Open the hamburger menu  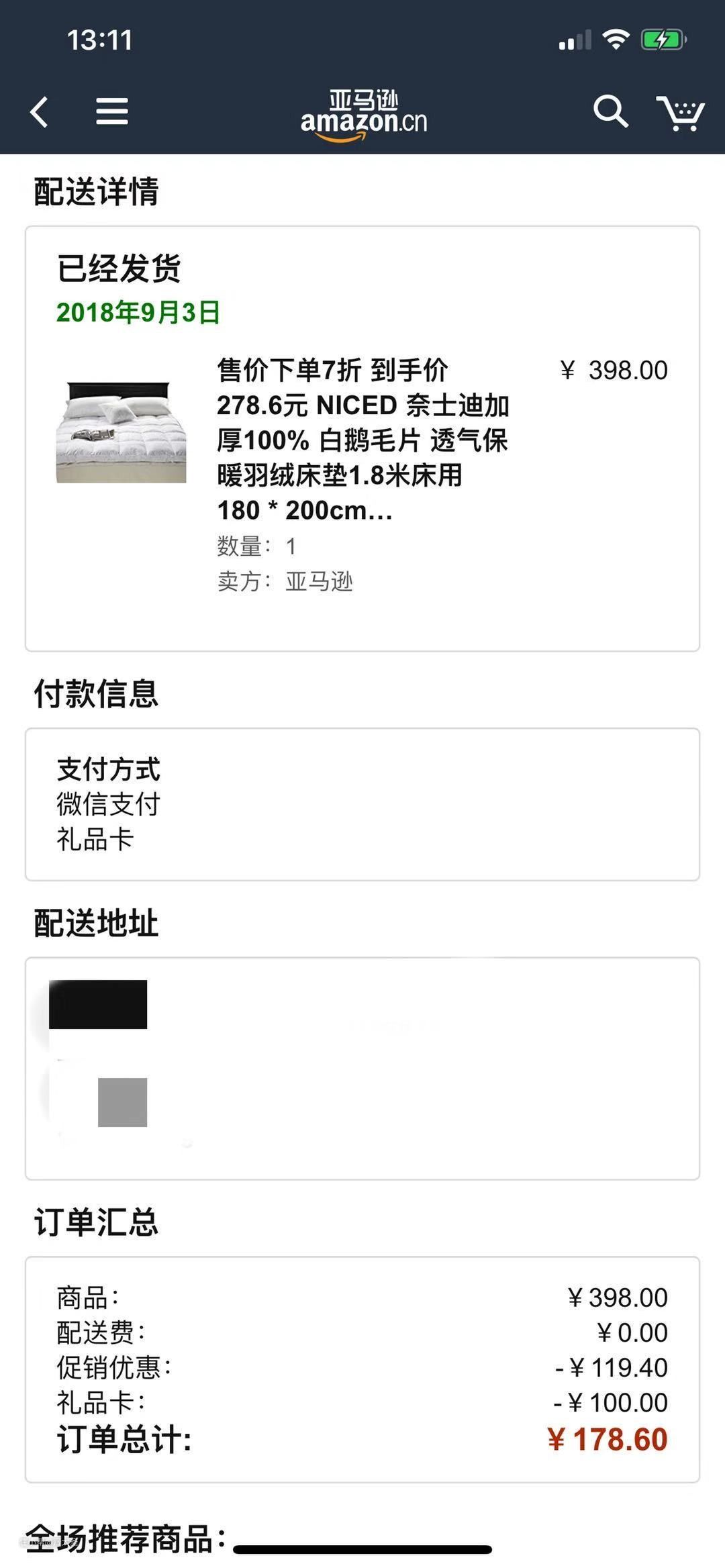point(111,111)
